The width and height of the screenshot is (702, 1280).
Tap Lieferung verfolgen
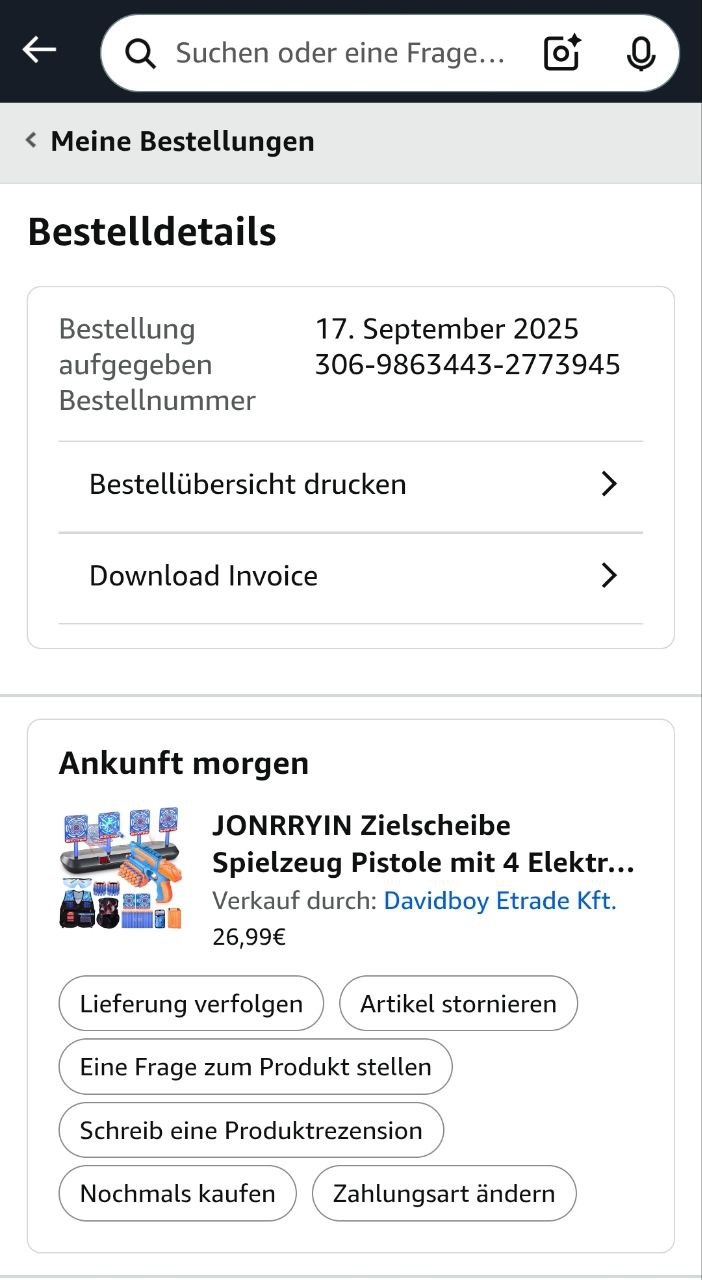[x=191, y=1003]
